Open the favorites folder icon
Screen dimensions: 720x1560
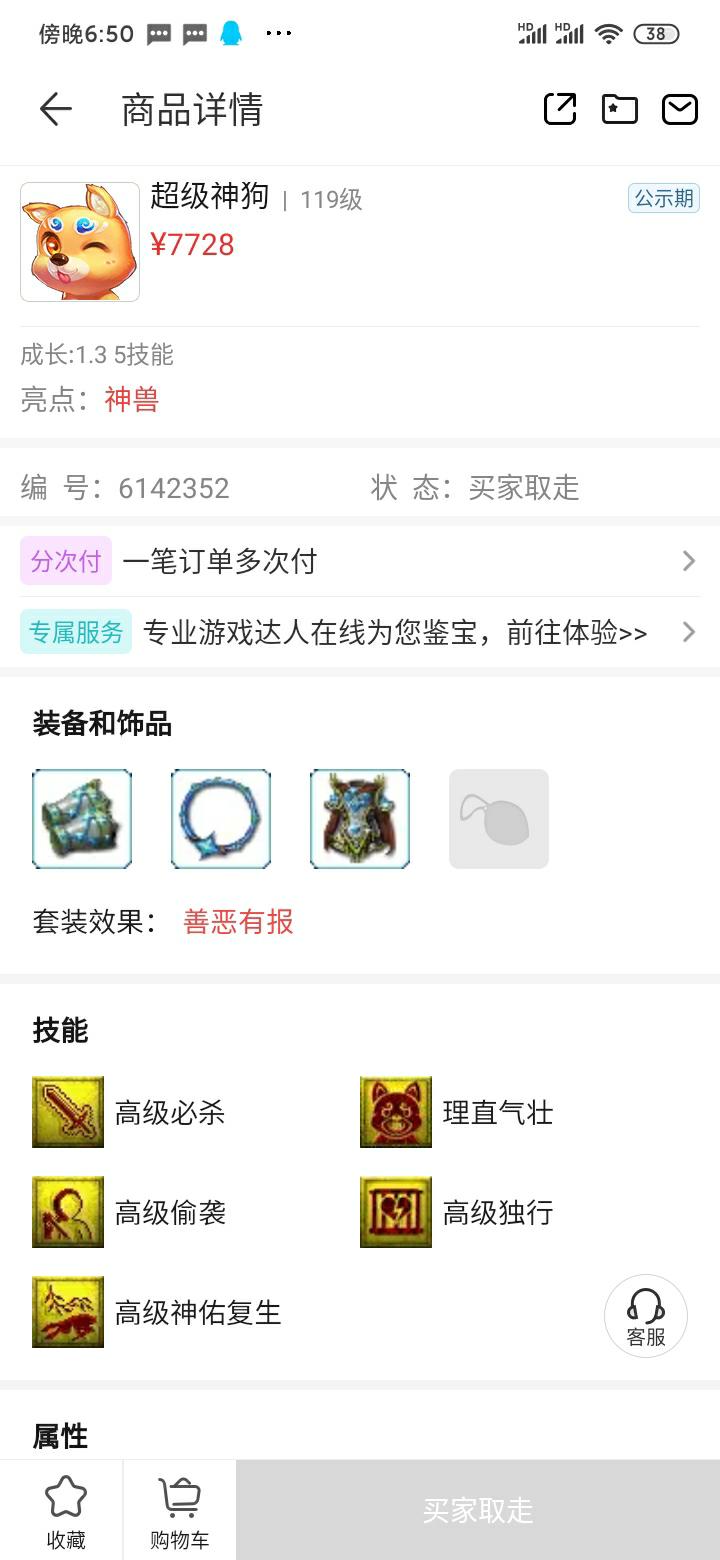(x=620, y=109)
